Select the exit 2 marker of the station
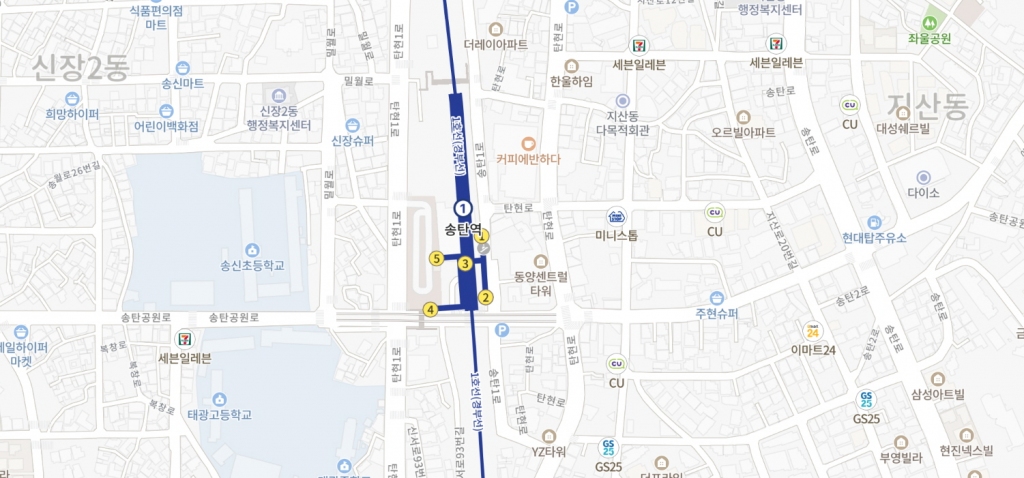The height and width of the screenshot is (478, 1024). click(486, 297)
